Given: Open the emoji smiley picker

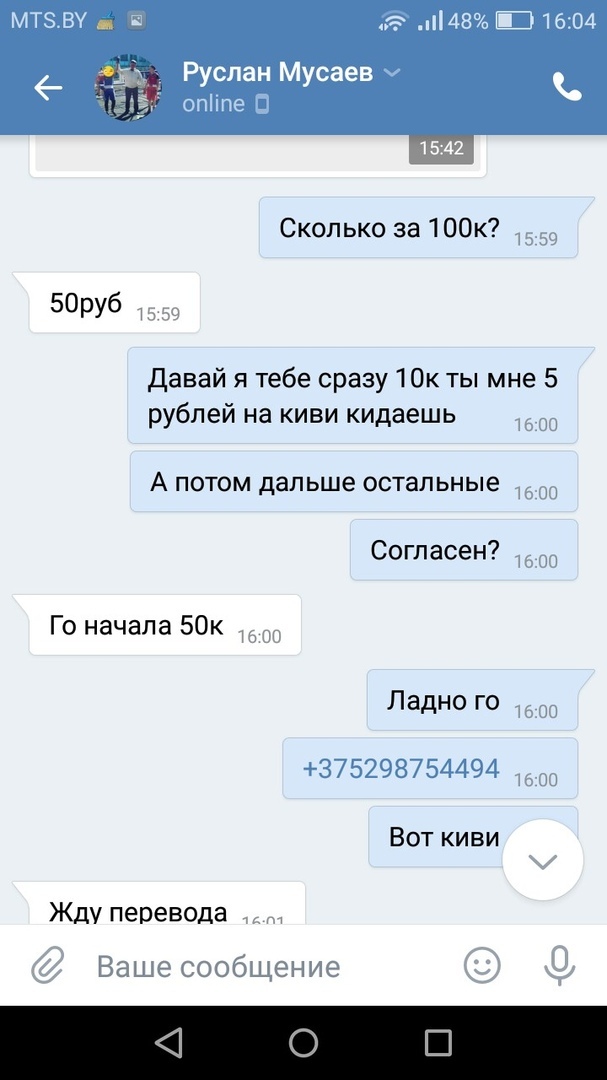Looking at the screenshot, I should pos(482,965).
